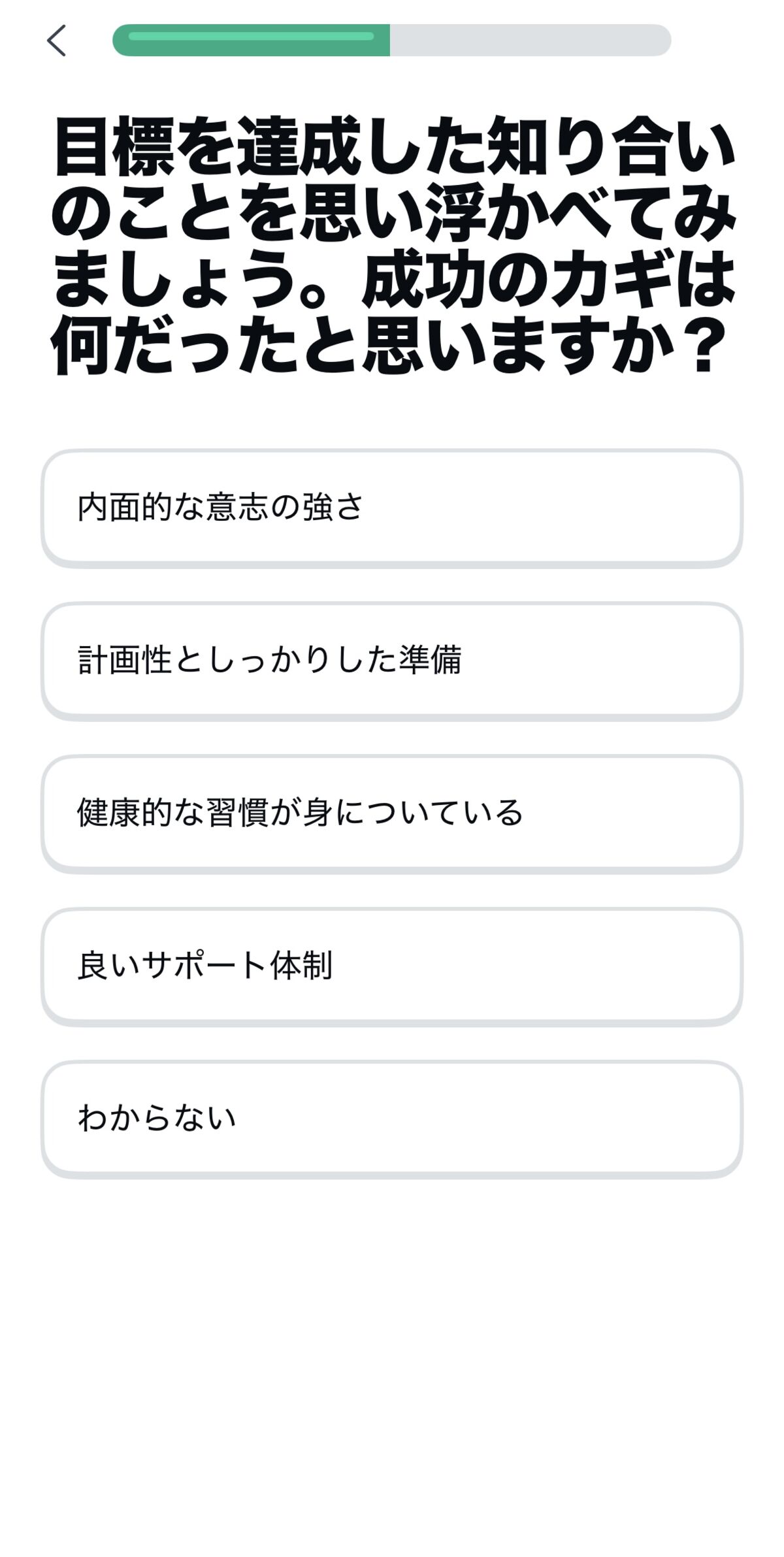
Task: Click the fourth answer about support systems
Action: pos(392,962)
